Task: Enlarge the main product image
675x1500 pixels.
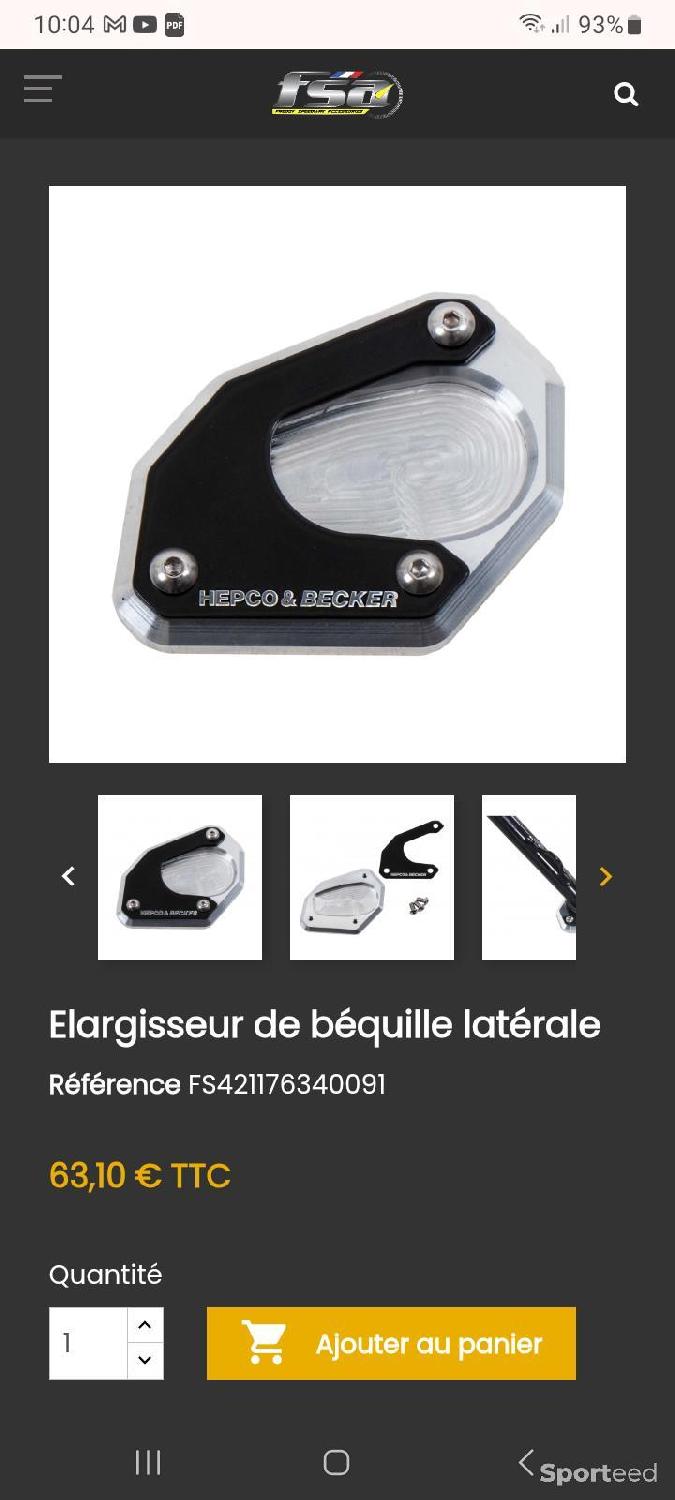Action: point(337,474)
